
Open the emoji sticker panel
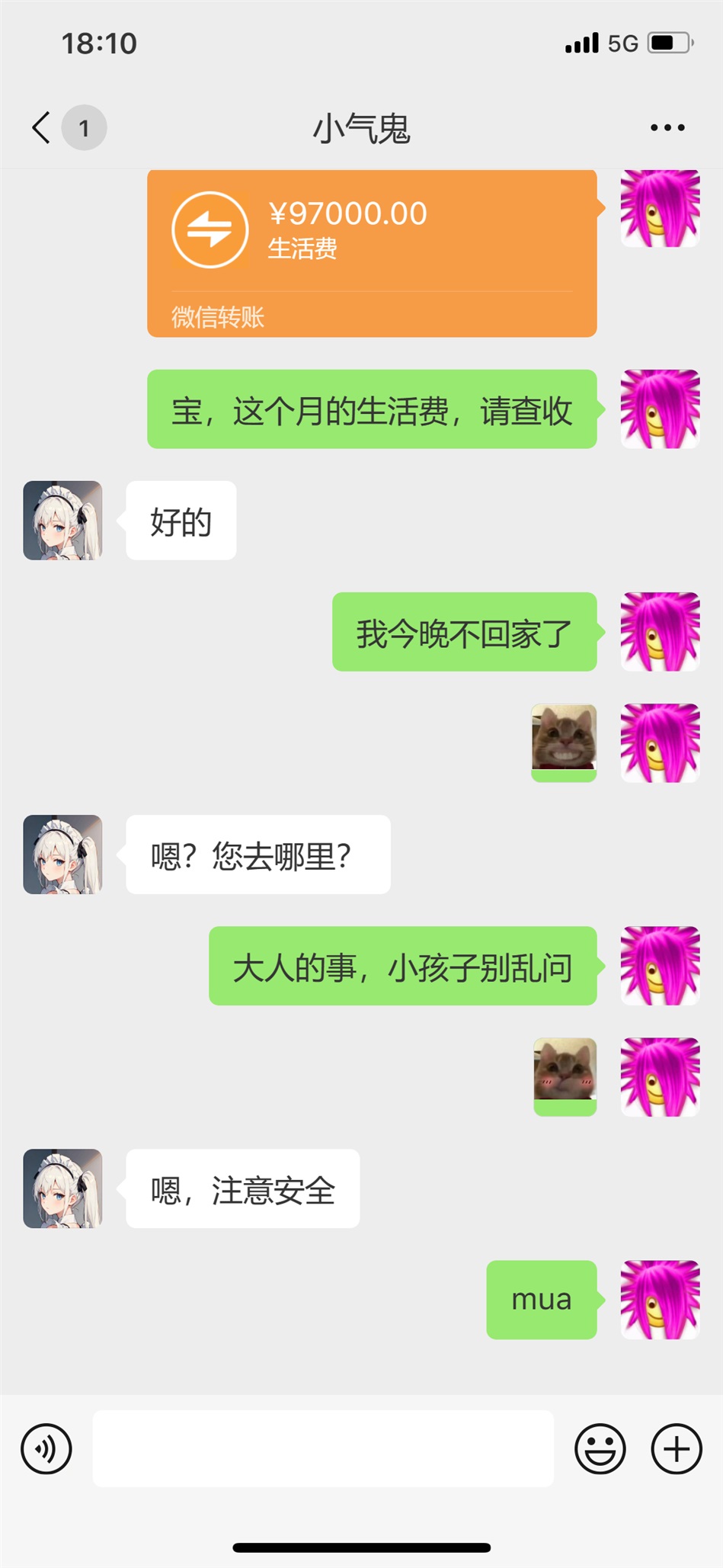(600, 1448)
